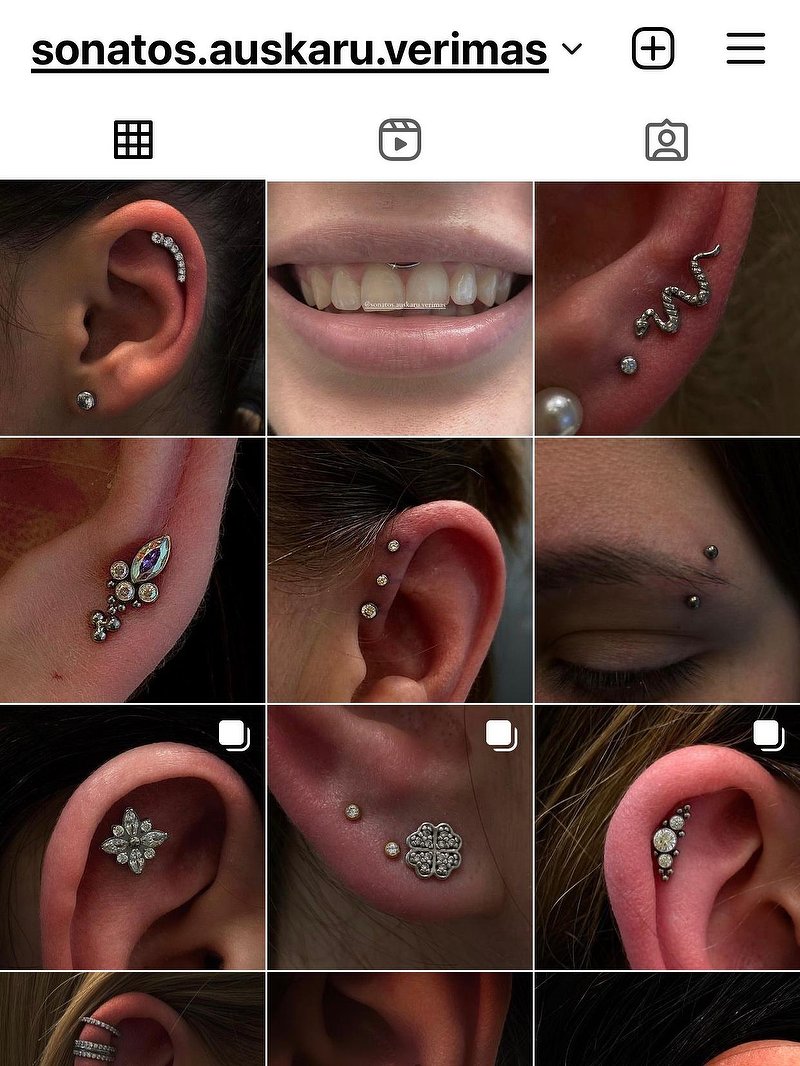Open the triple forward helix studs post

400,570
